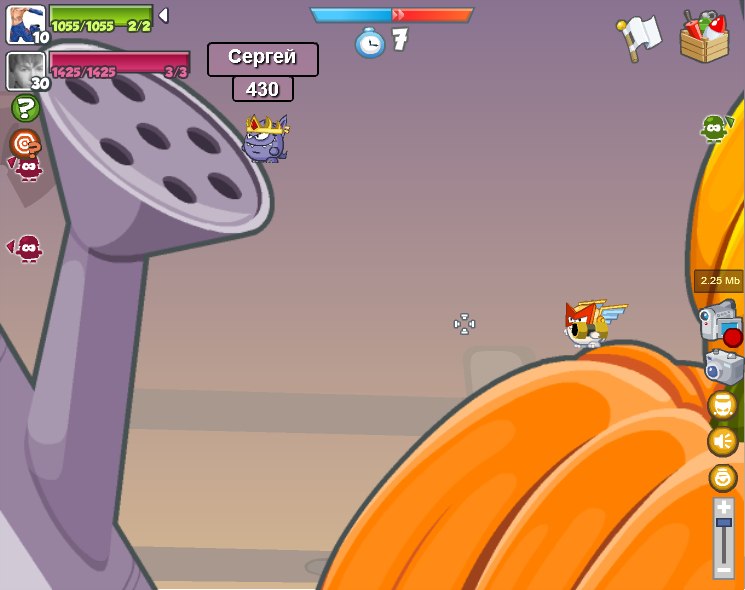The image size is (745, 590).
Task: Start video recording with camcorder icon
Action: point(719,324)
